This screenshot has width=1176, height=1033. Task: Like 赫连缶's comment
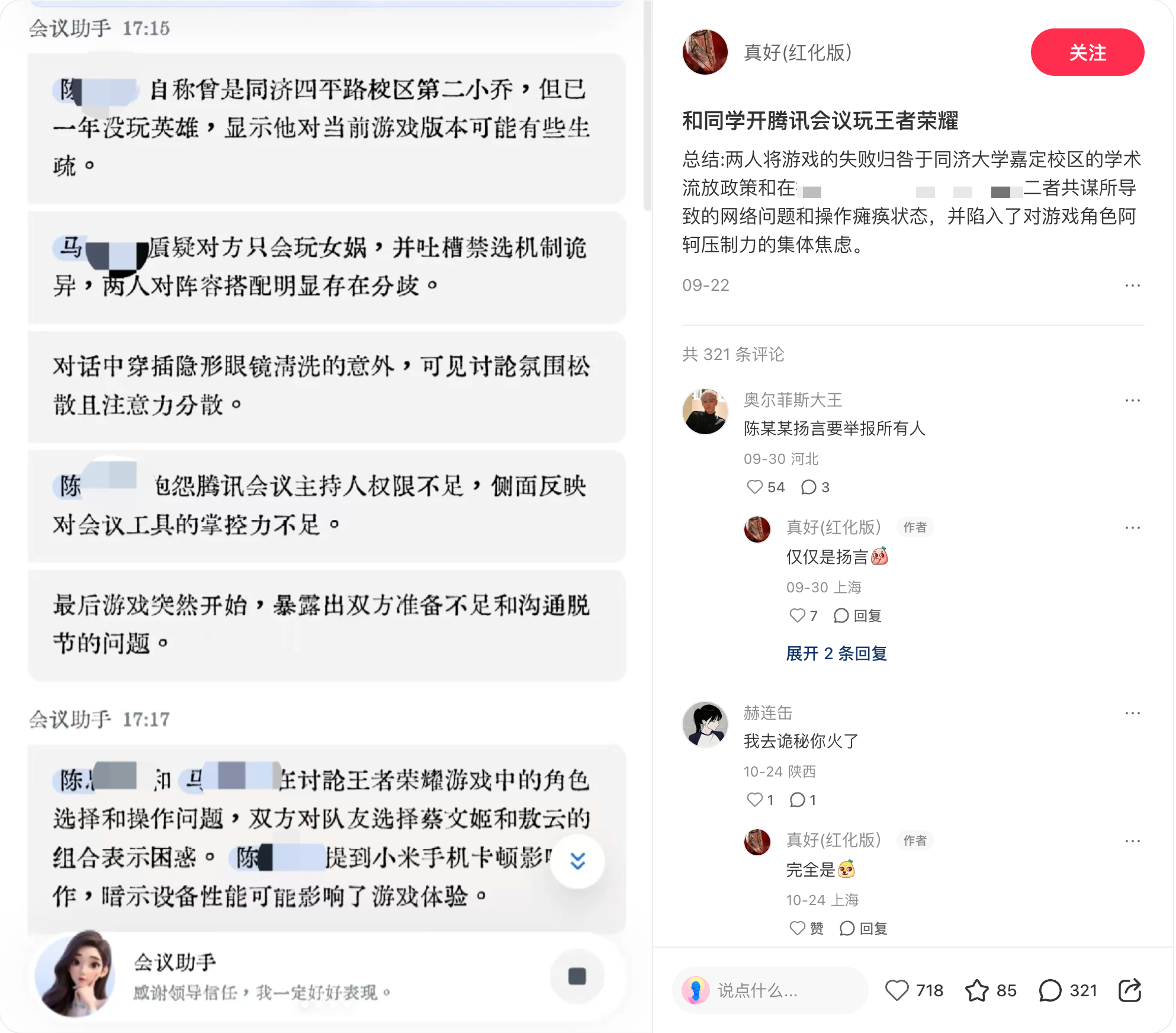(x=755, y=800)
